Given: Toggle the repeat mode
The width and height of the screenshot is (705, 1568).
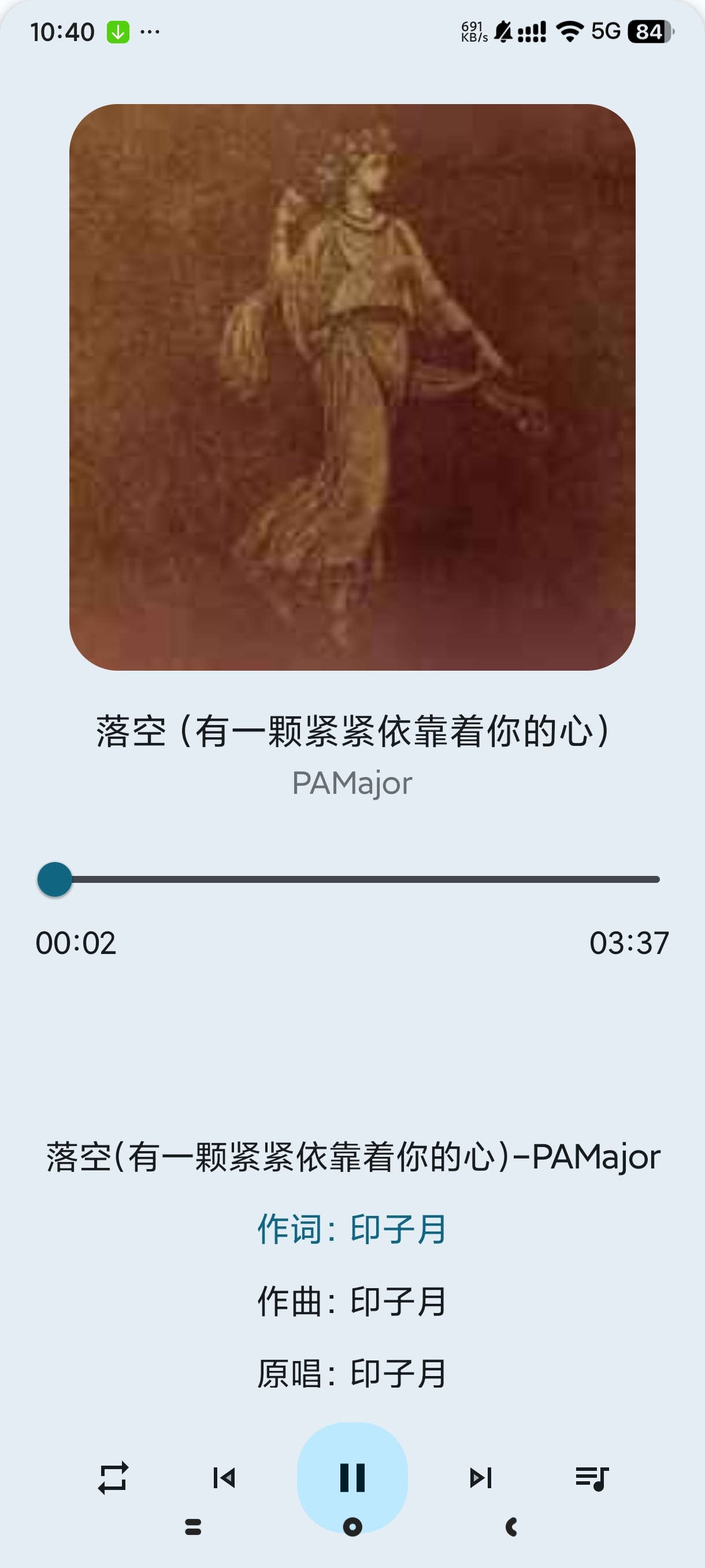Looking at the screenshot, I should pyautogui.click(x=113, y=1477).
